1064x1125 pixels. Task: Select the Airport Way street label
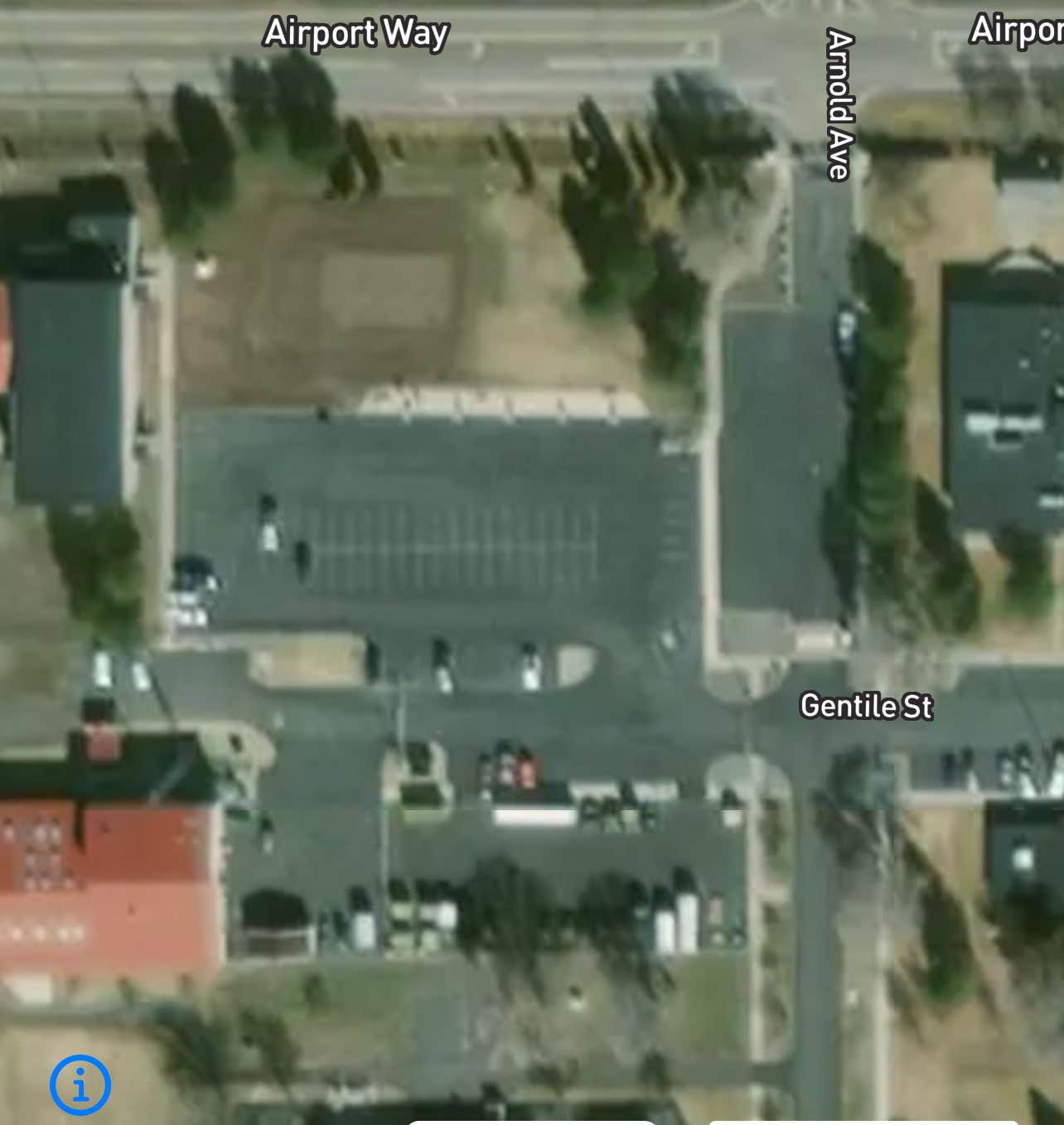click(x=355, y=34)
